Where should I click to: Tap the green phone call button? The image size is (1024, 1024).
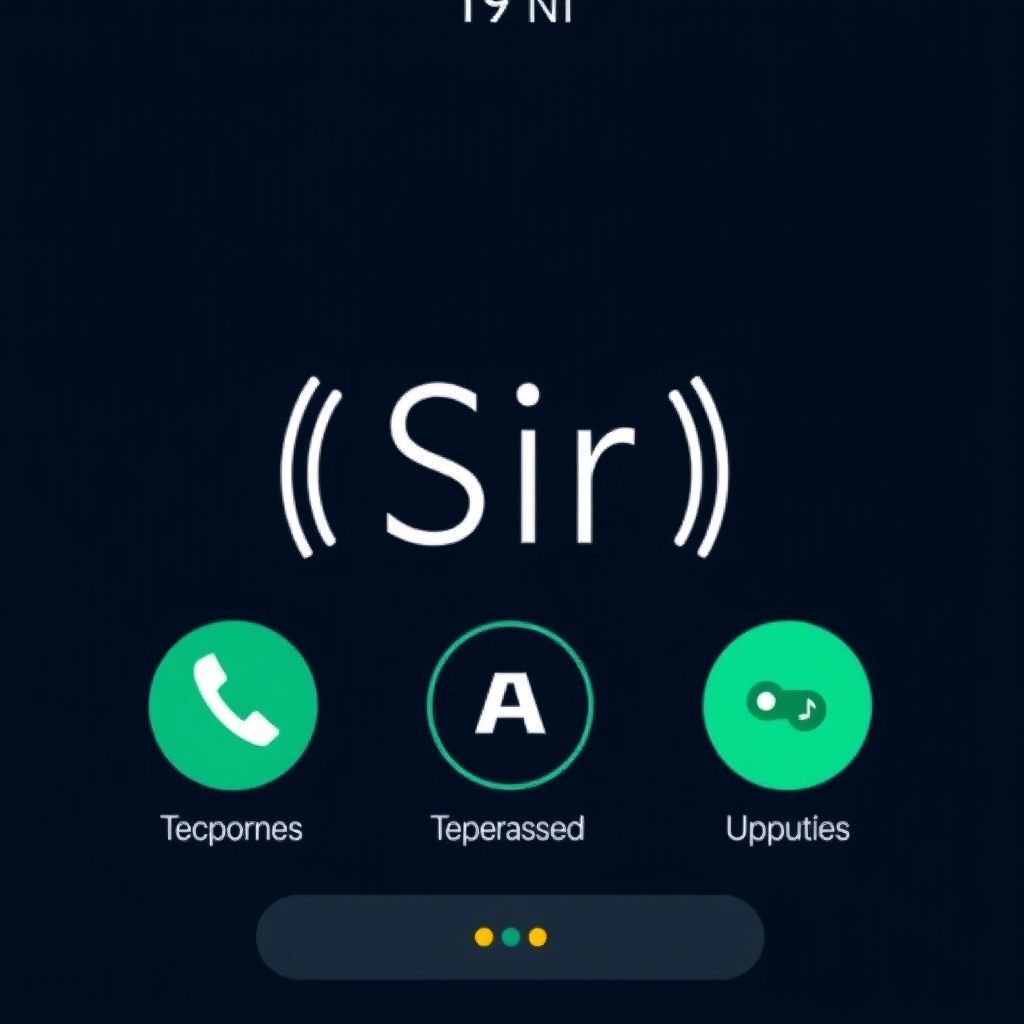pyautogui.click(x=233, y=705)
